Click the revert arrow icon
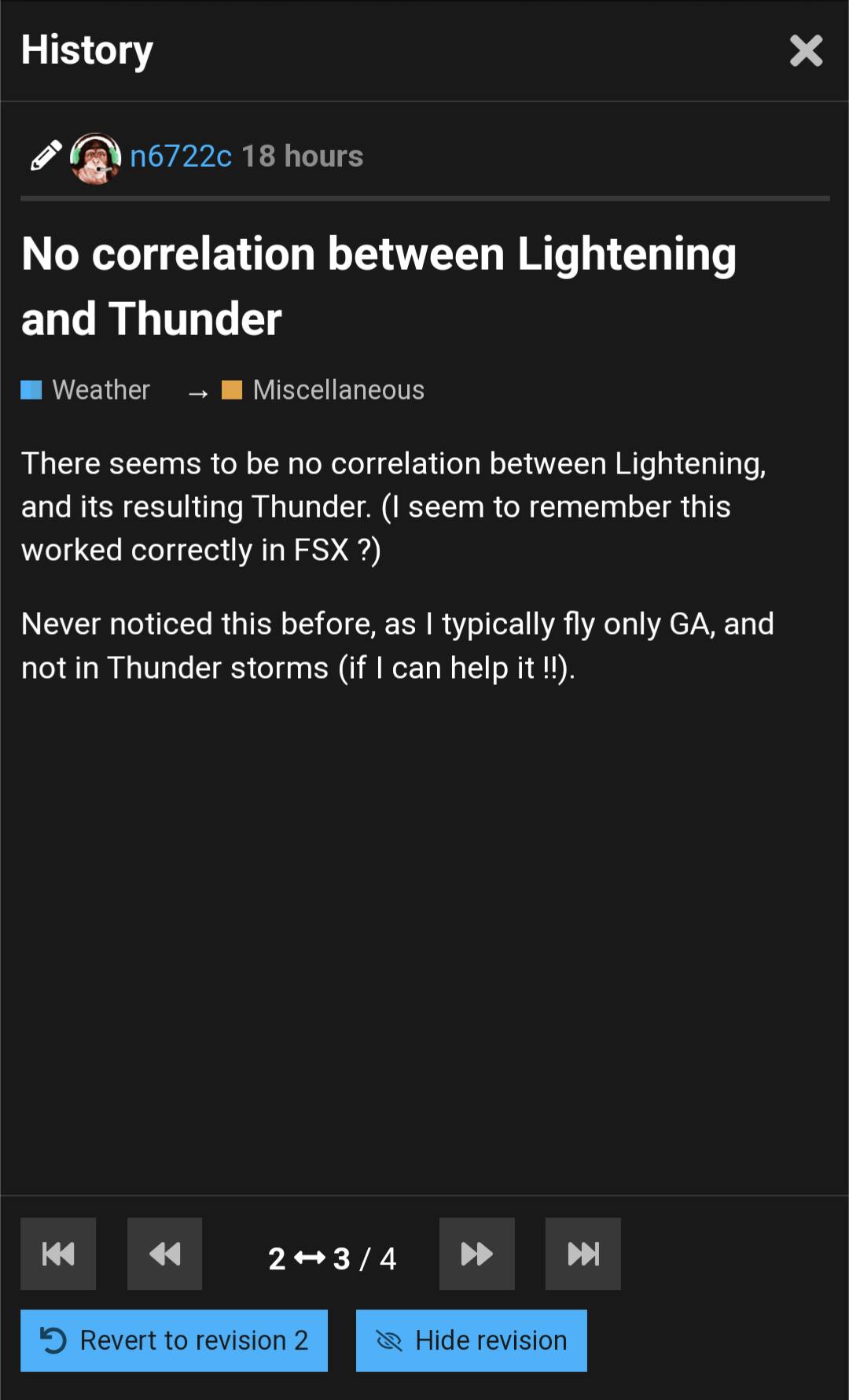 click(x=52, y=1339)
